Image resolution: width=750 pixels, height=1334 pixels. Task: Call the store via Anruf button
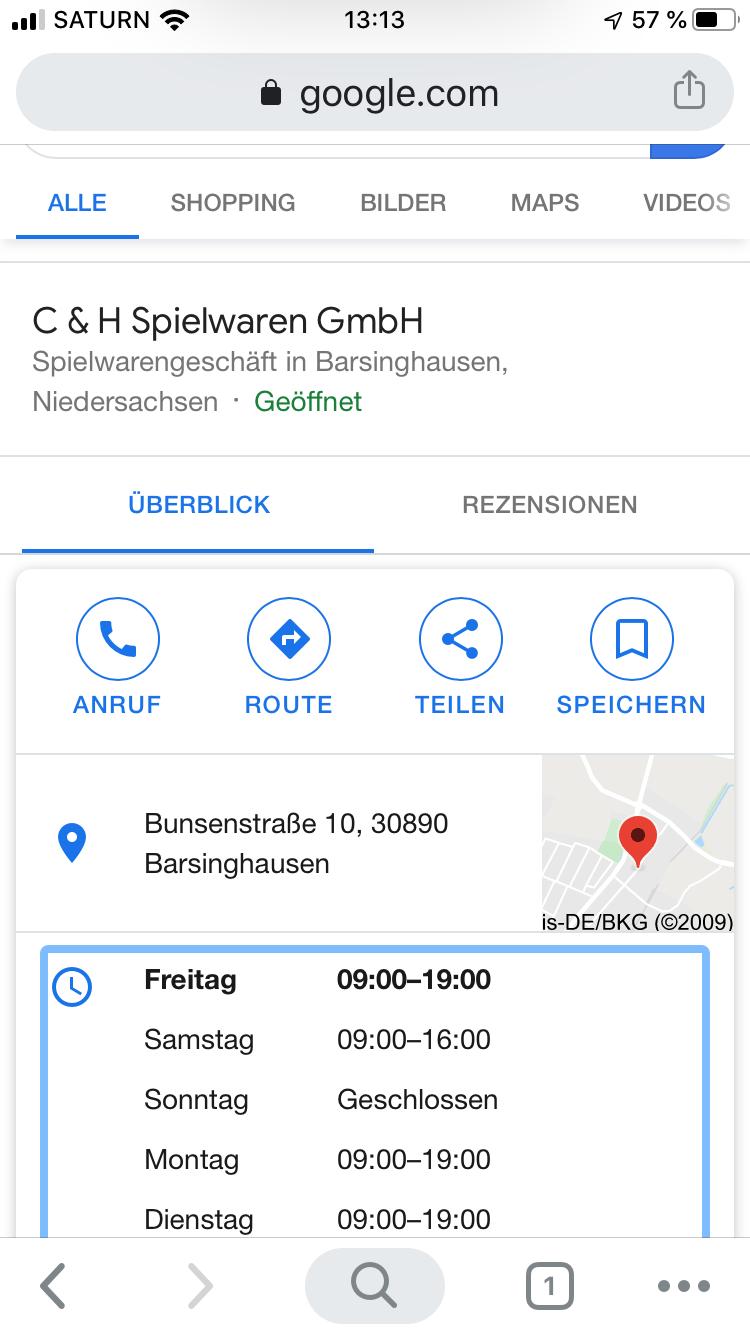pos(117,657)
